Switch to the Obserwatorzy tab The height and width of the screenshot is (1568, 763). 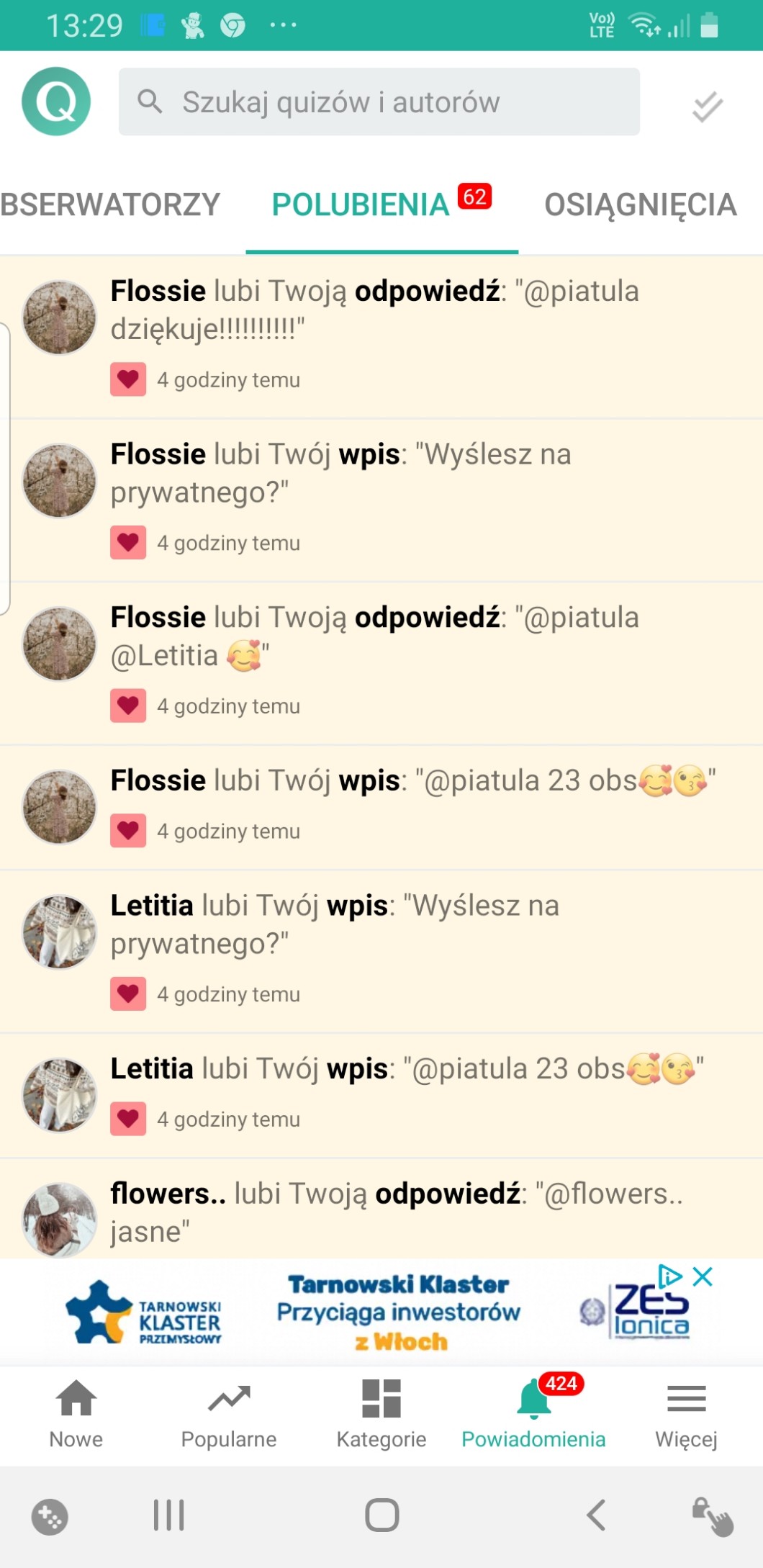109,205
